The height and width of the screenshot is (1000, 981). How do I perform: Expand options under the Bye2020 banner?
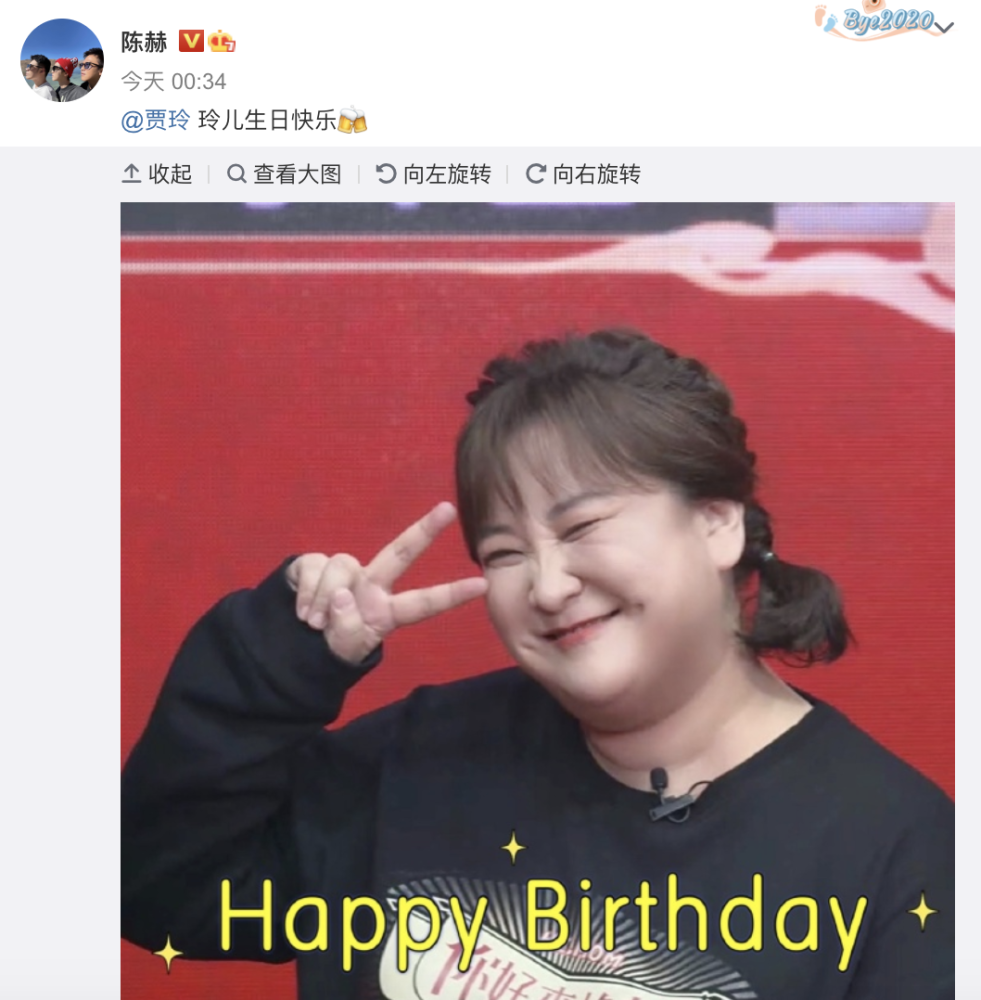tap(946, 26)
